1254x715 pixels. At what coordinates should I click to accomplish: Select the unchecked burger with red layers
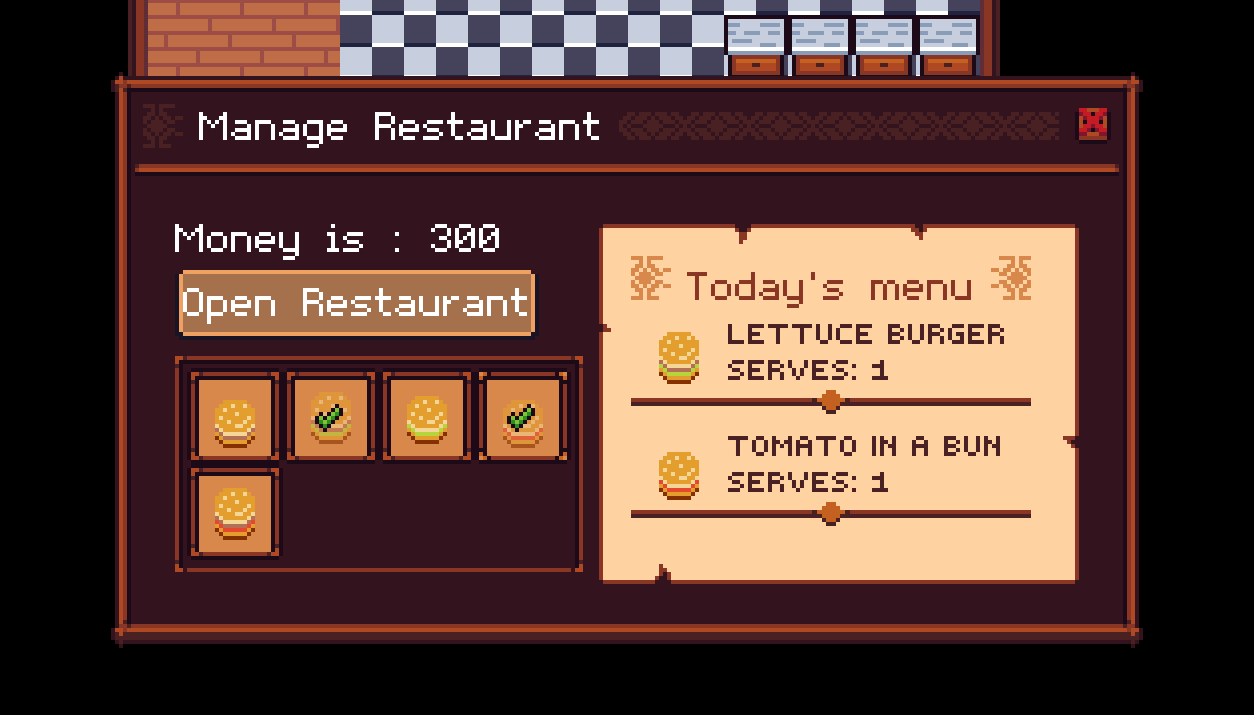(x=235, y=514)
